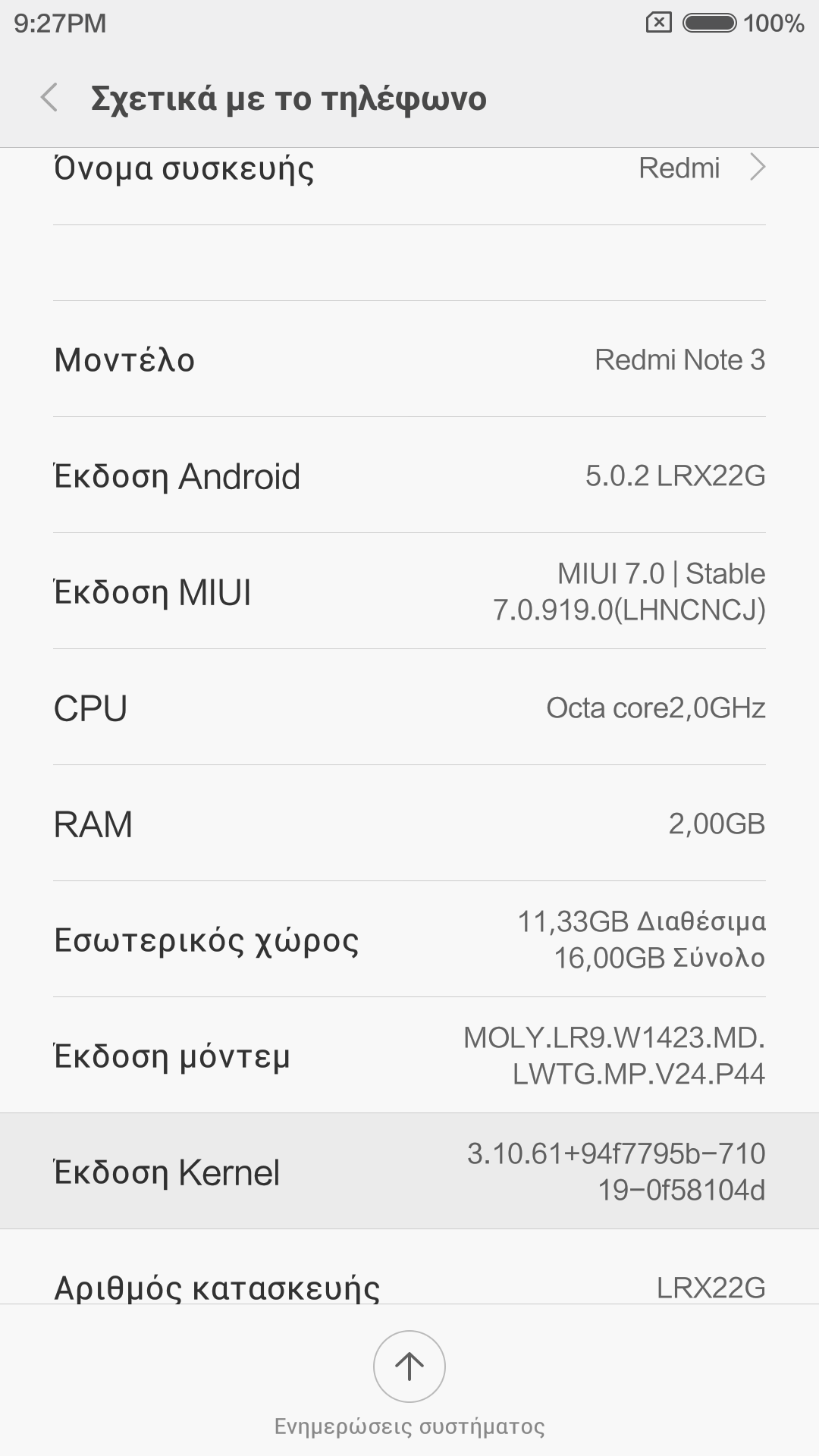Screen dimensions: 819x1456
Task: Select the Έκδοση MIUI row
Action: [x=409, y=591]
